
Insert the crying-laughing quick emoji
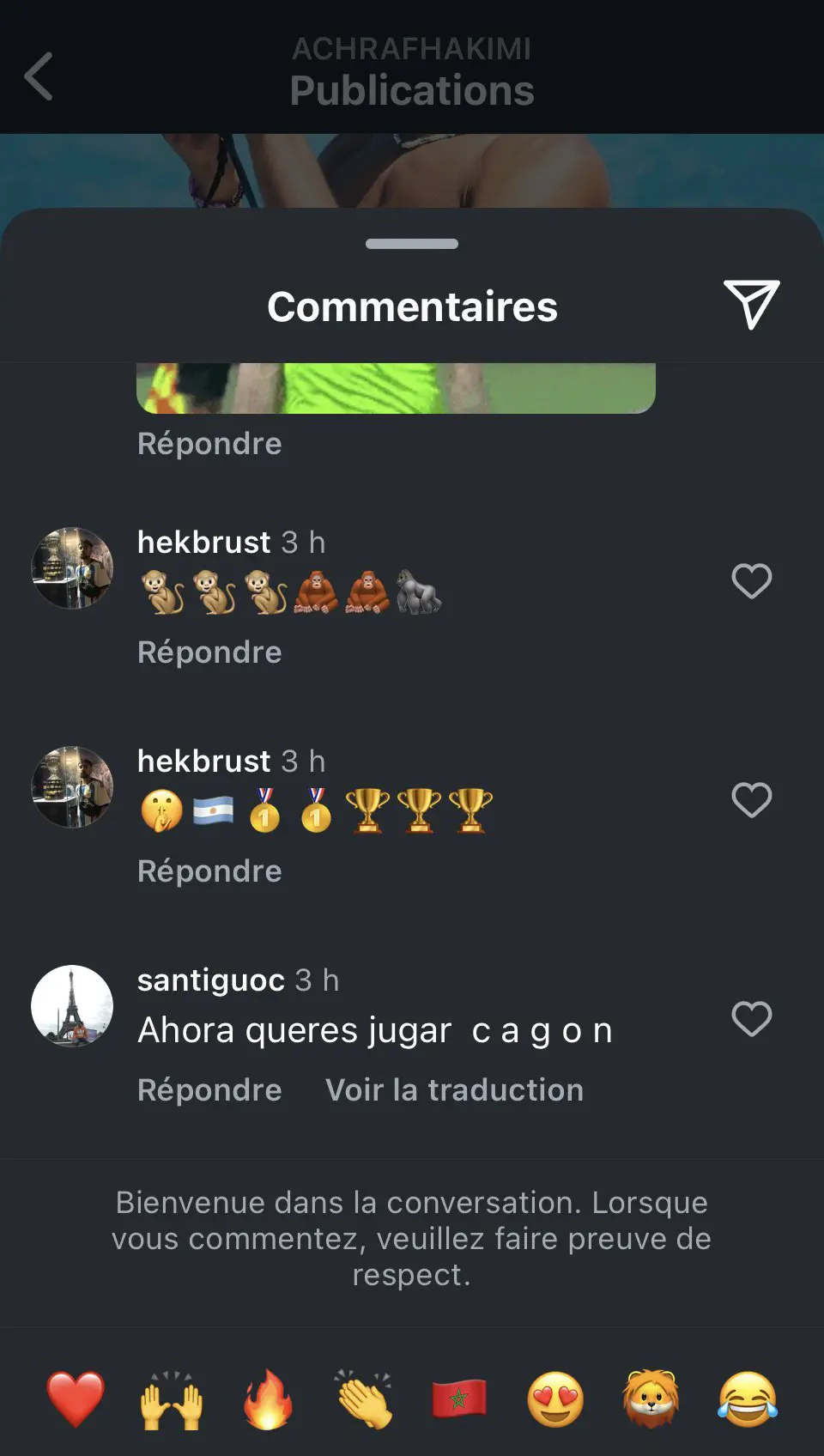pos(748,1399)
